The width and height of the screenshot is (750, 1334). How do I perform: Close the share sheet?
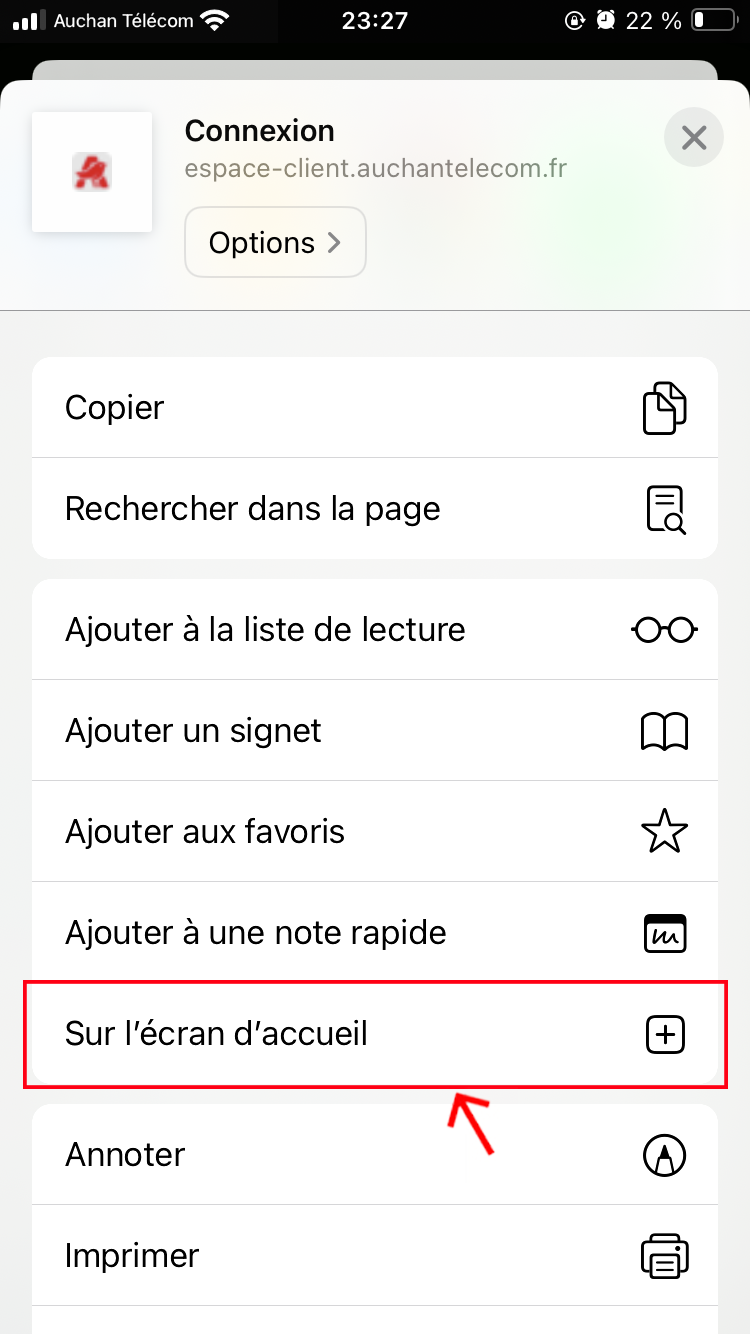[694, 137]
